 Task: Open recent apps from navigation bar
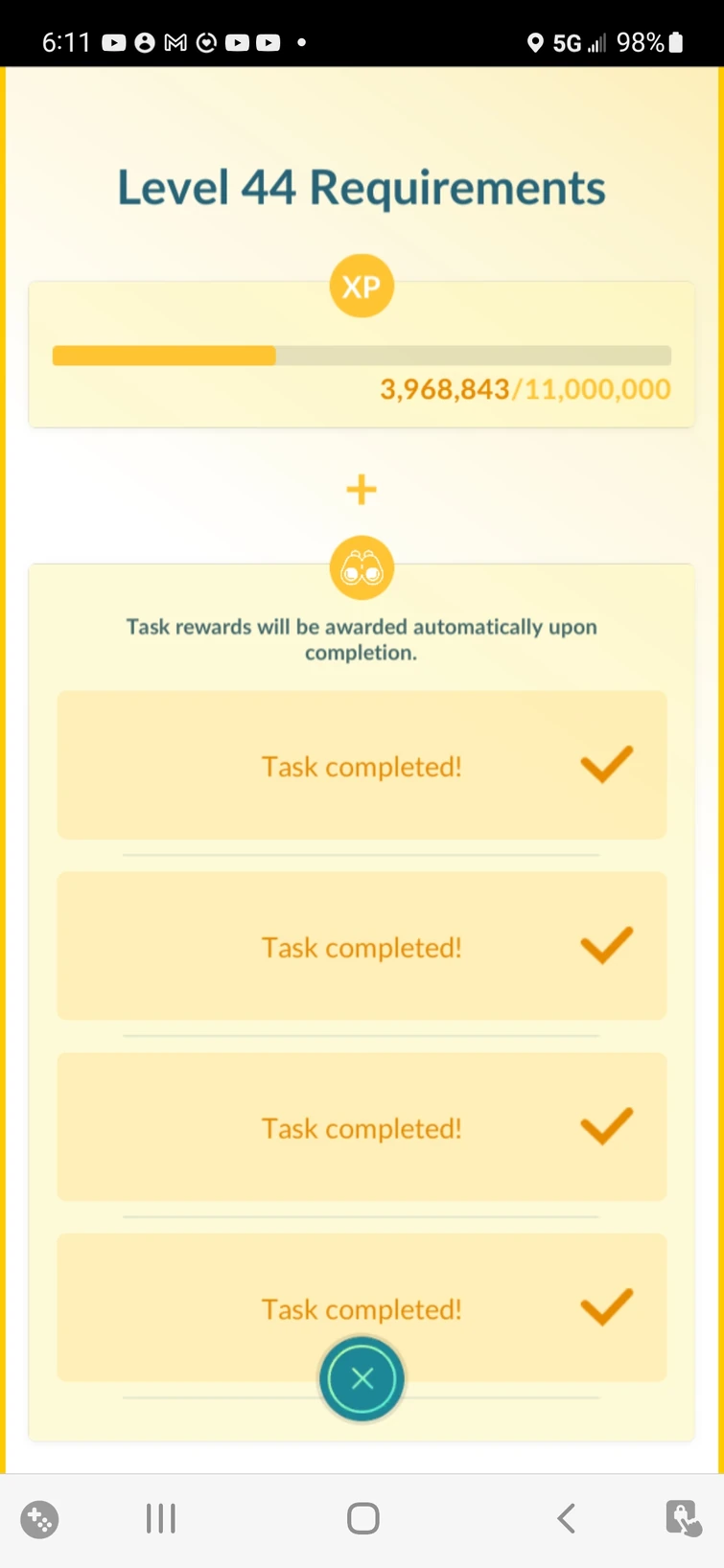[x=160, y=1519]
